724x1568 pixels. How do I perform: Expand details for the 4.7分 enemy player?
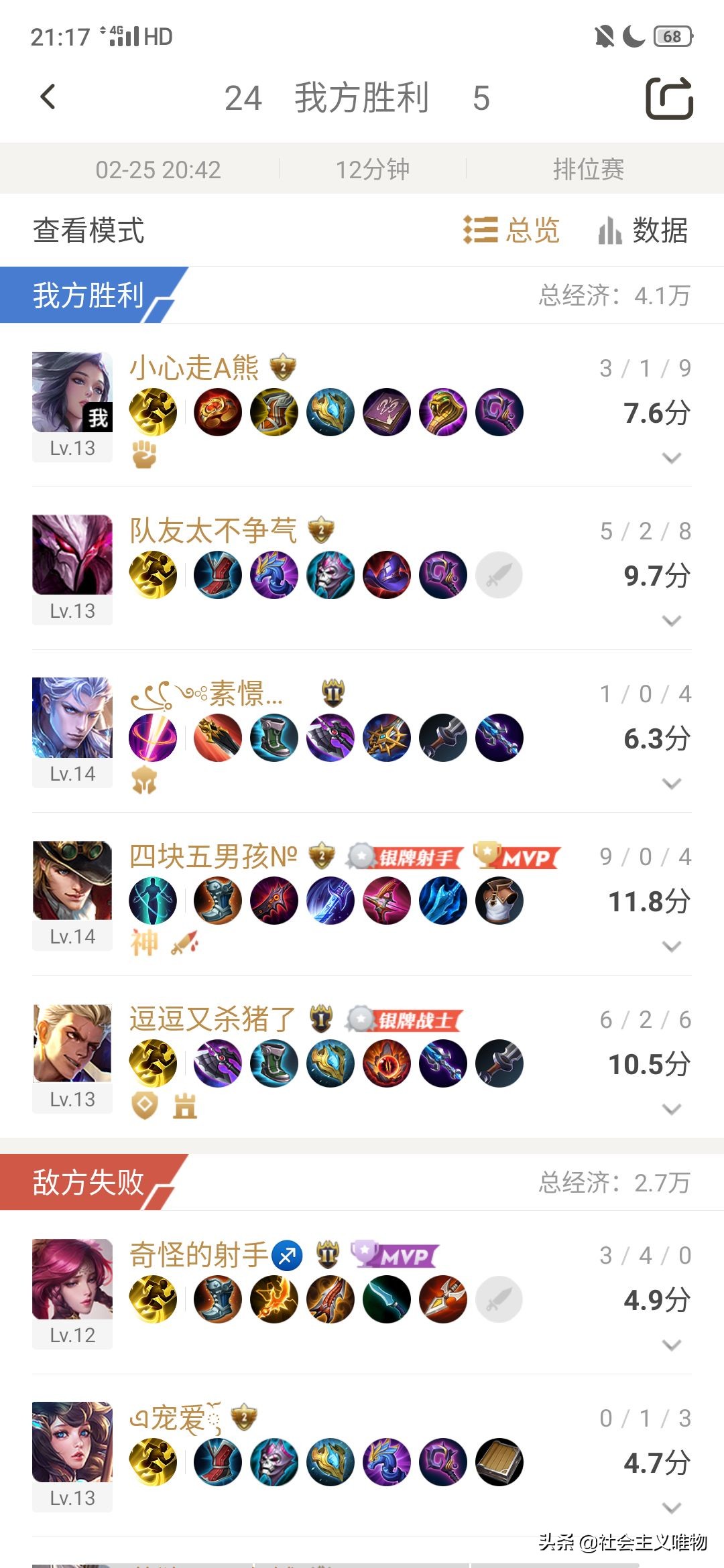pos(671,1508)
